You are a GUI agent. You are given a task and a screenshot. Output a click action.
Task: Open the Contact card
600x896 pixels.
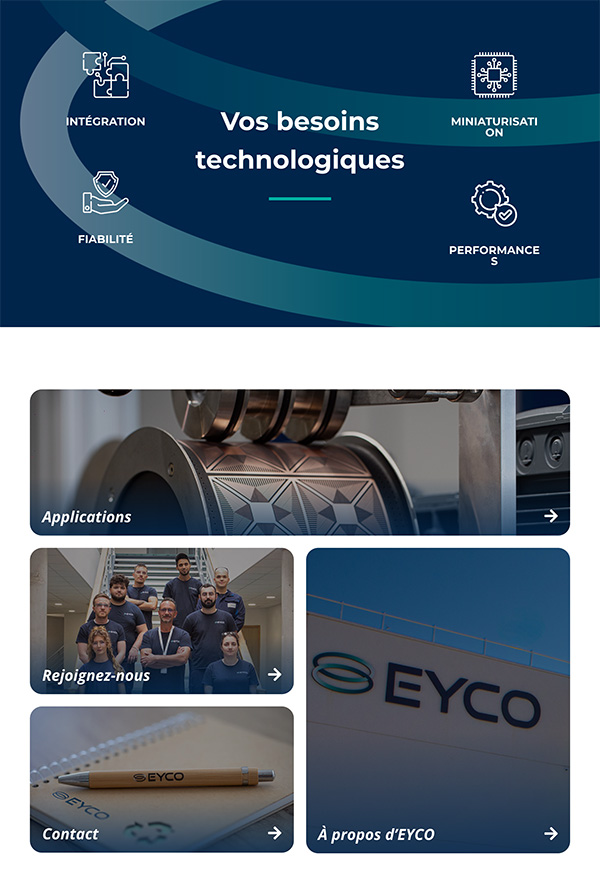(162, 779)
